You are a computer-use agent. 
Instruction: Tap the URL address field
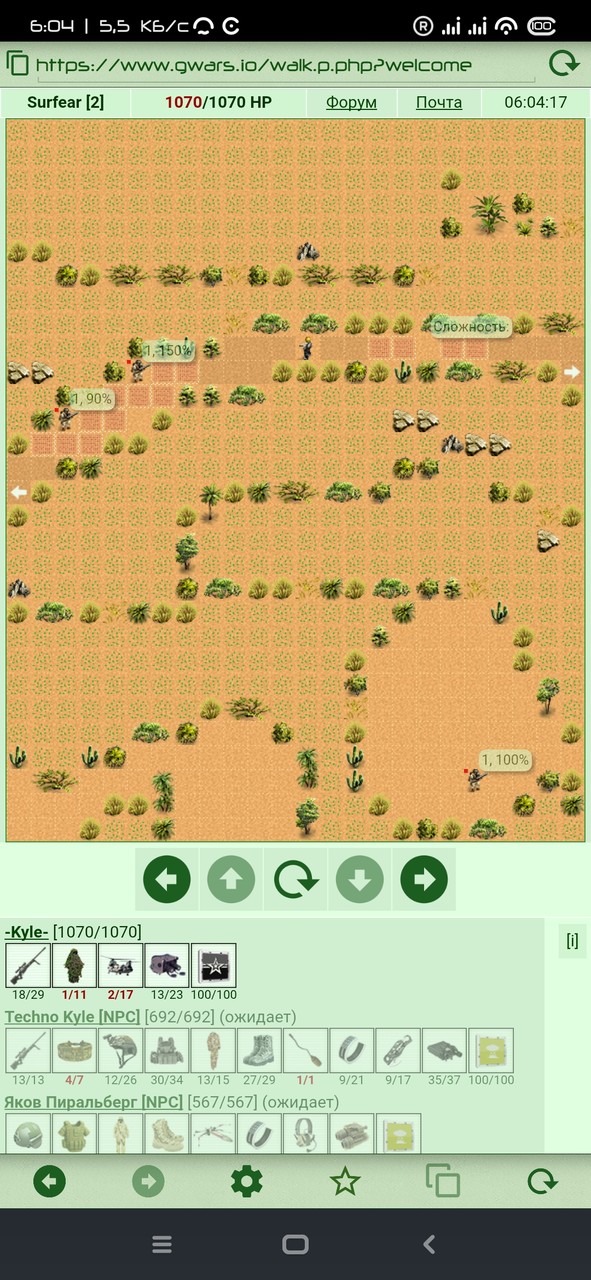tap(285, 66)
